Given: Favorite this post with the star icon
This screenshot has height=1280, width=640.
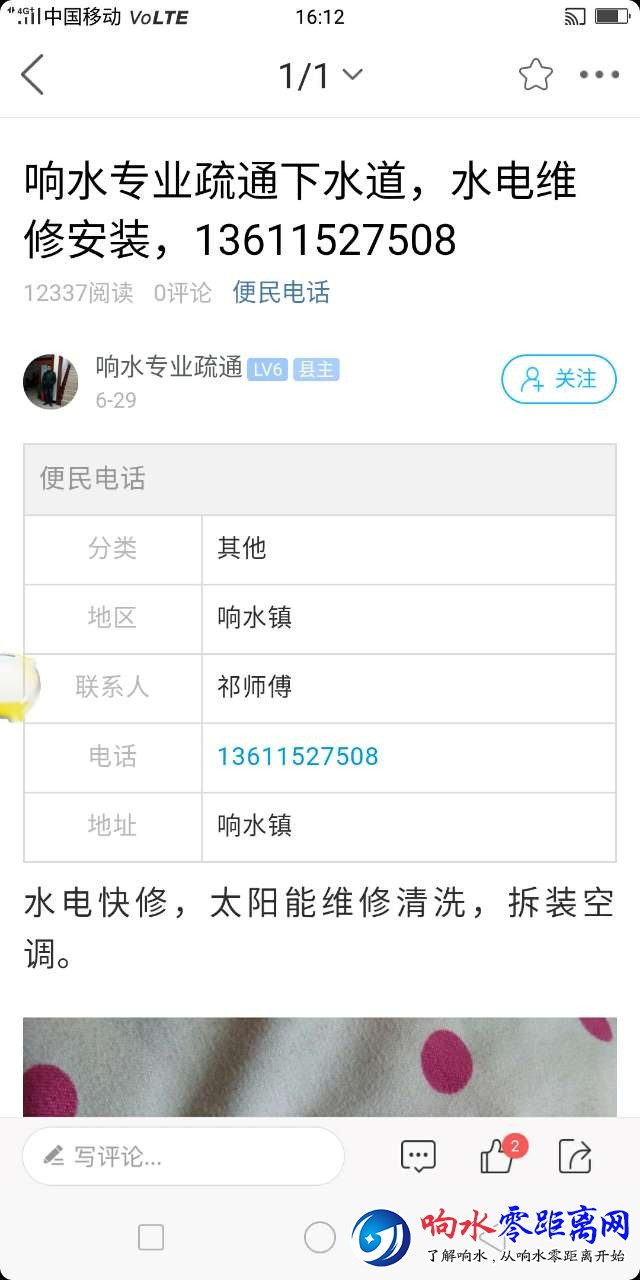Looking at the screenshot, I should click(535, 75).
